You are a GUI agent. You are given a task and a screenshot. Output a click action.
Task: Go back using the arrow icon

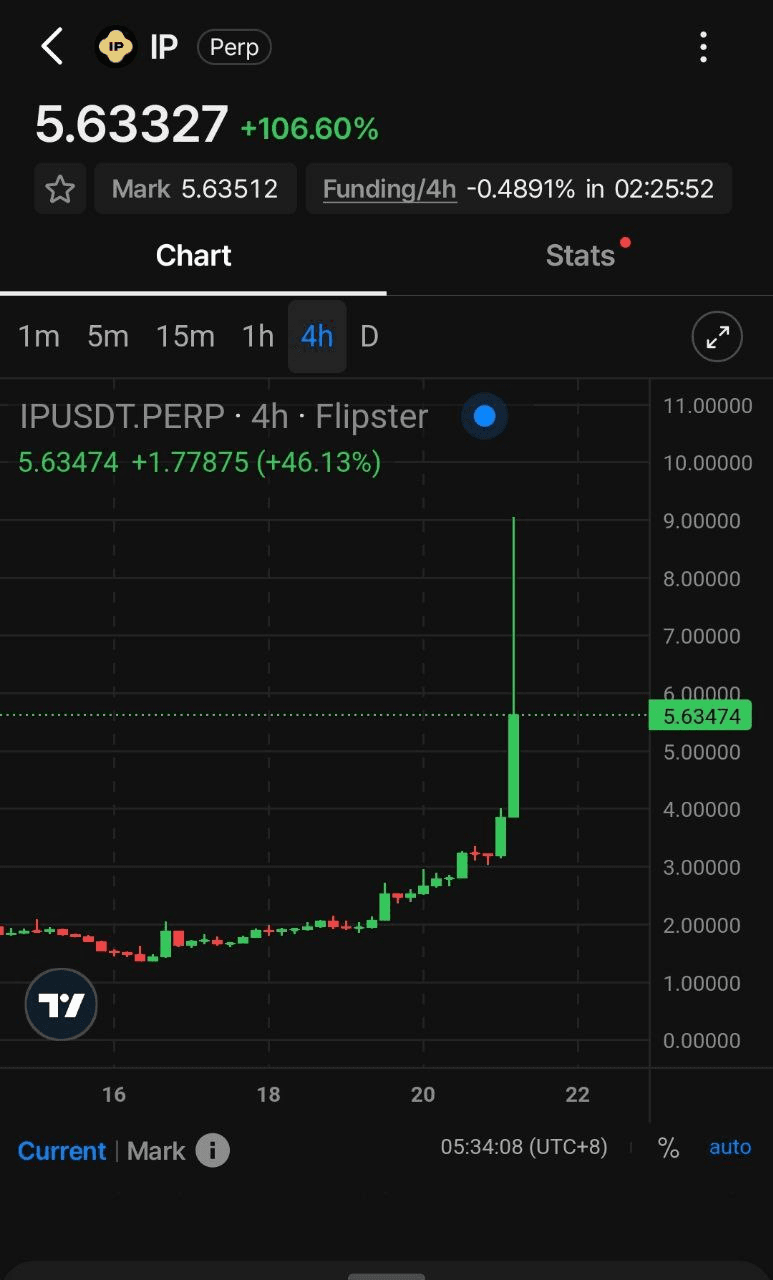click(52, 47)
